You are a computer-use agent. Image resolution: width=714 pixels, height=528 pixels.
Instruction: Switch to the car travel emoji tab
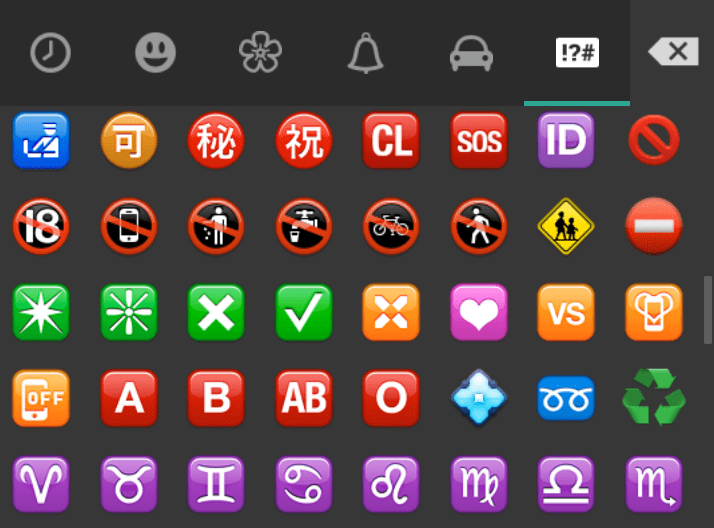click(x=471, y=53)
